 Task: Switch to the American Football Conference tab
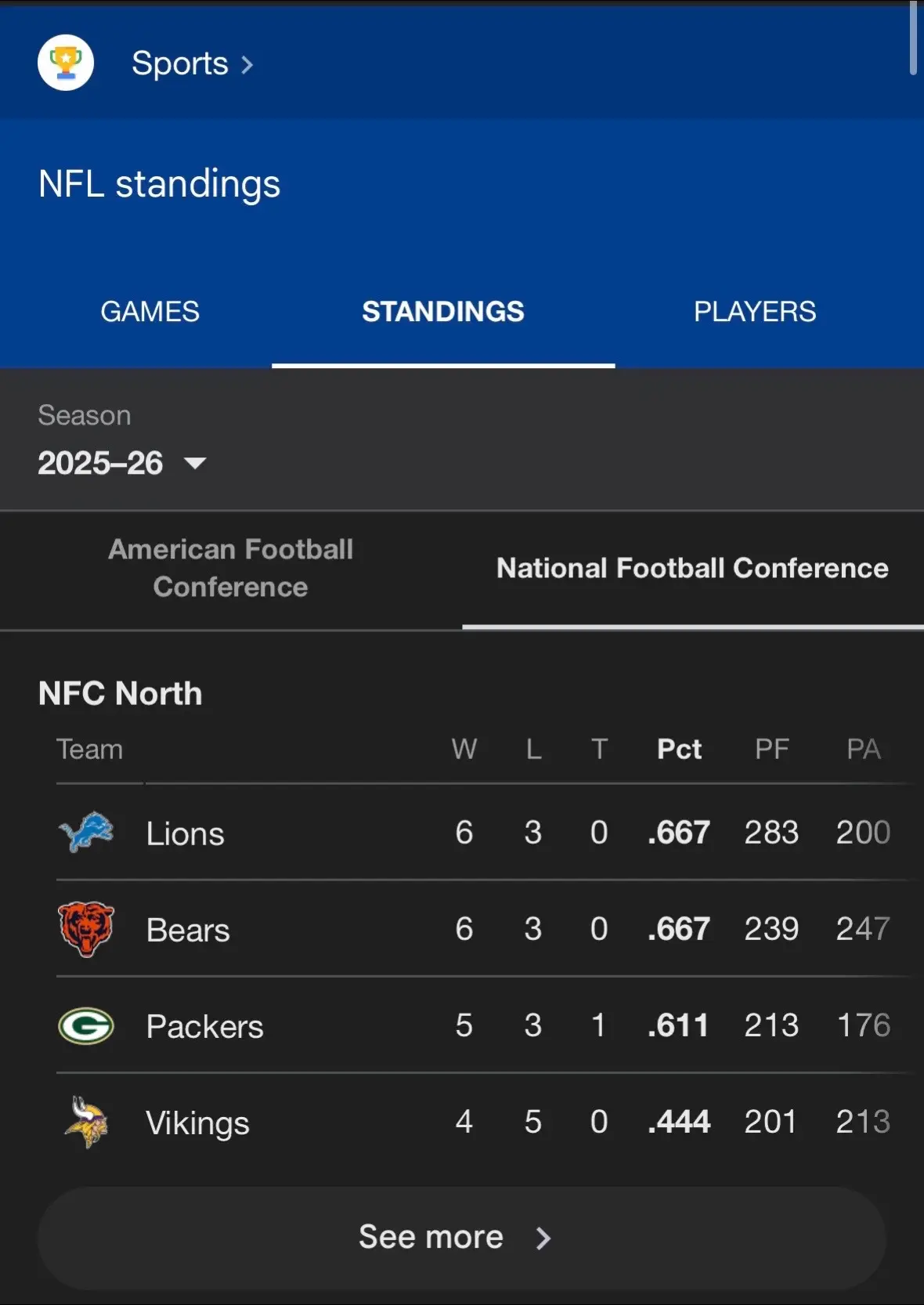pyautogui.click(x=230, y=569)
